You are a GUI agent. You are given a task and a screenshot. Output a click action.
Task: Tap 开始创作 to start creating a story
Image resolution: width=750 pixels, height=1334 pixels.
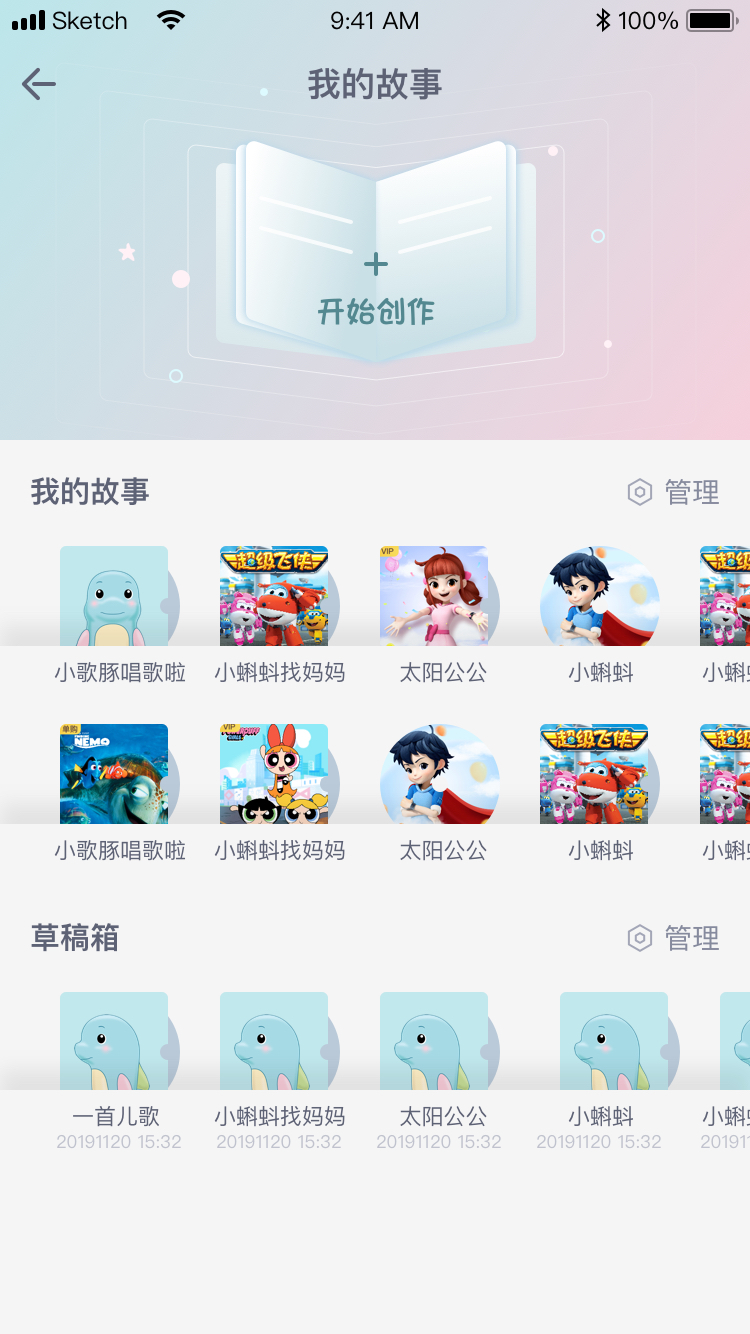[376, 311]
